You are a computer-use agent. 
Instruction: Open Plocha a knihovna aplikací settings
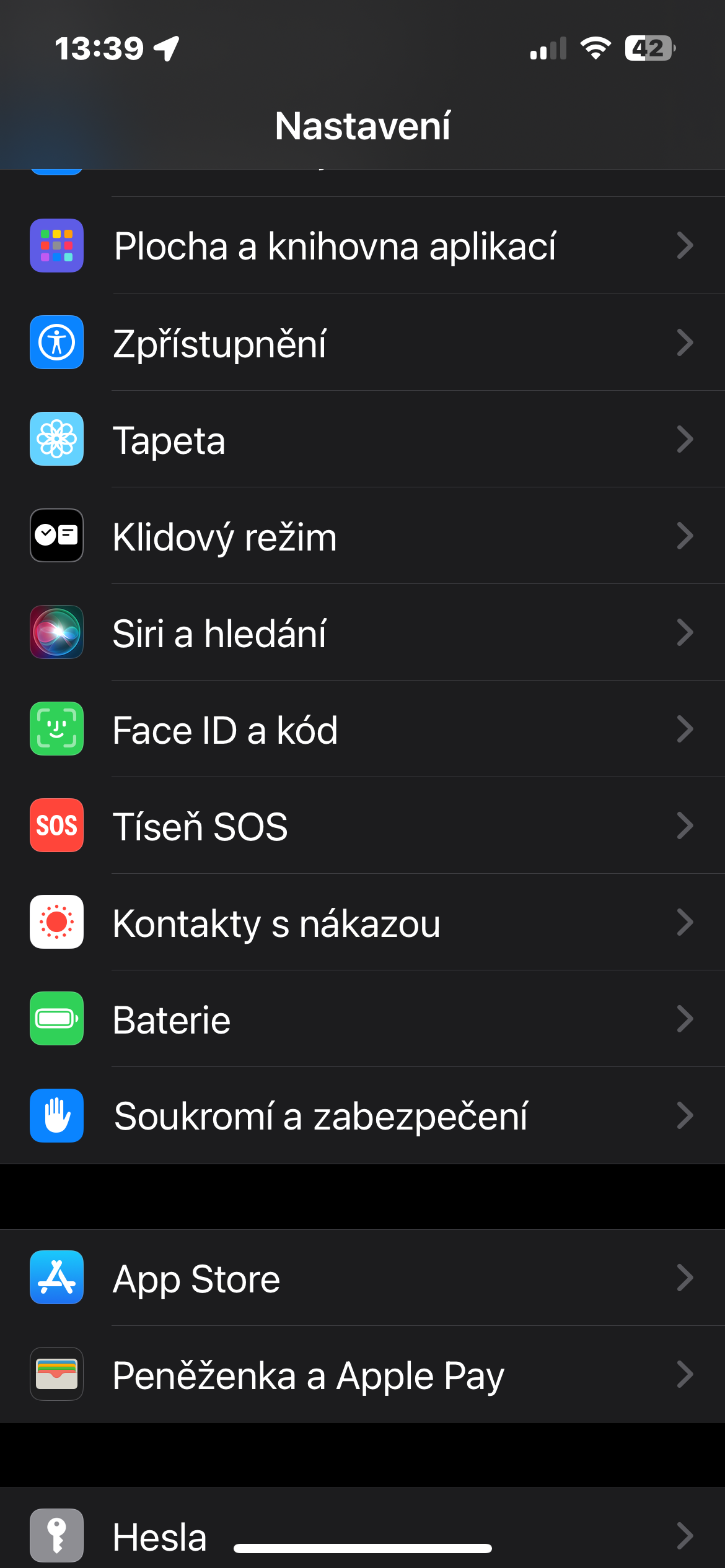362,246
